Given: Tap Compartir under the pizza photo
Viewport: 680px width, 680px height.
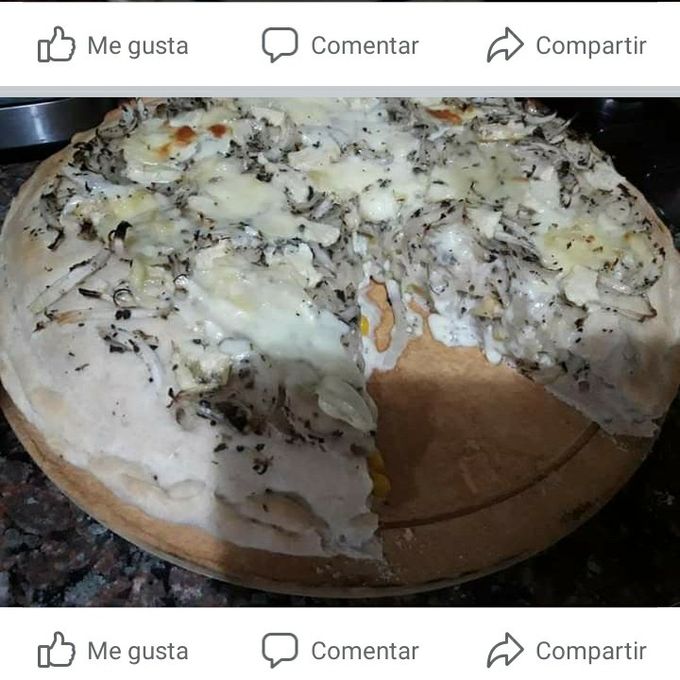Looking at the screenshot, I should click(x=566, y=651).
